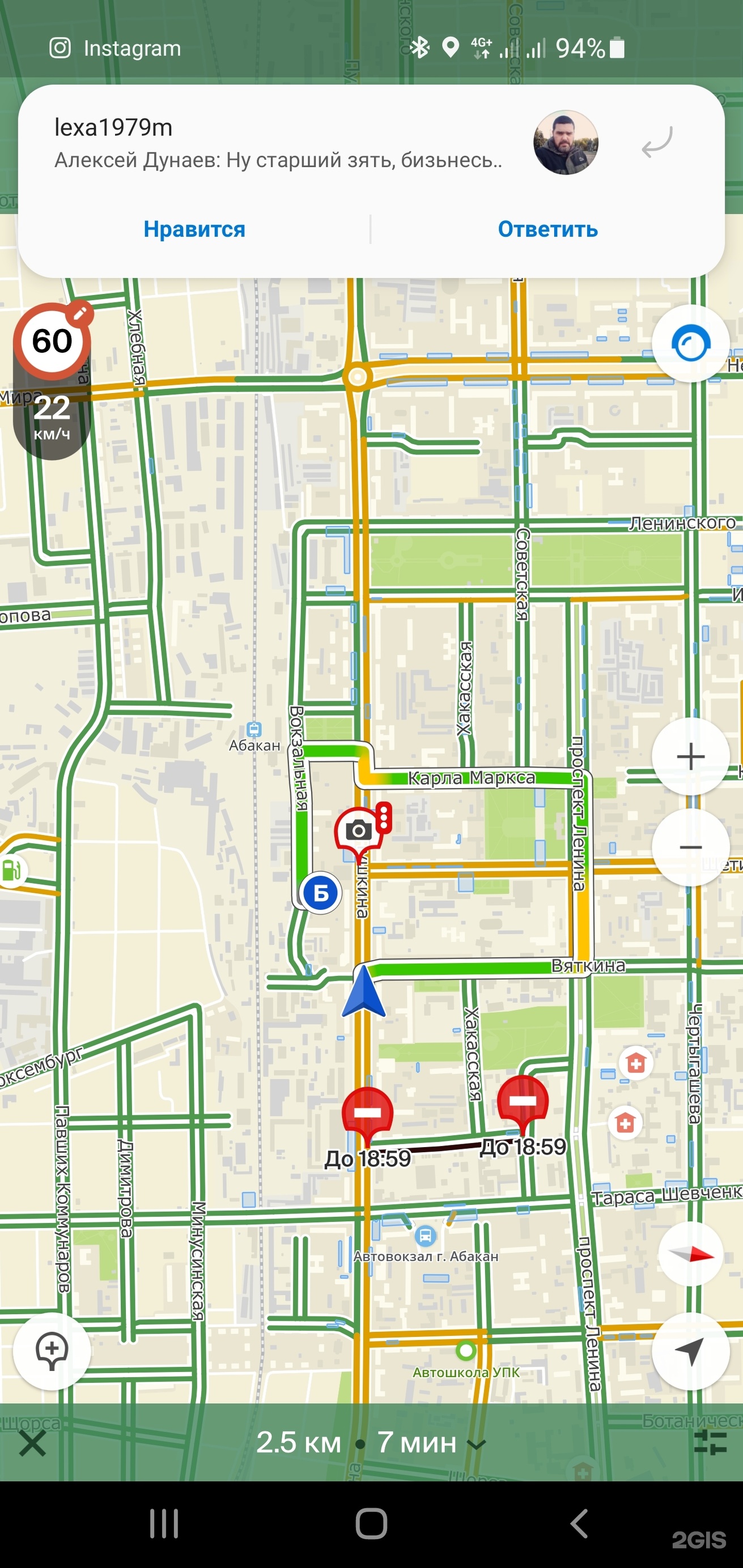Zoom in on the map
The width and height of the screenshot is (743, 1568).
pyautogui.click(x=691, y=757)
